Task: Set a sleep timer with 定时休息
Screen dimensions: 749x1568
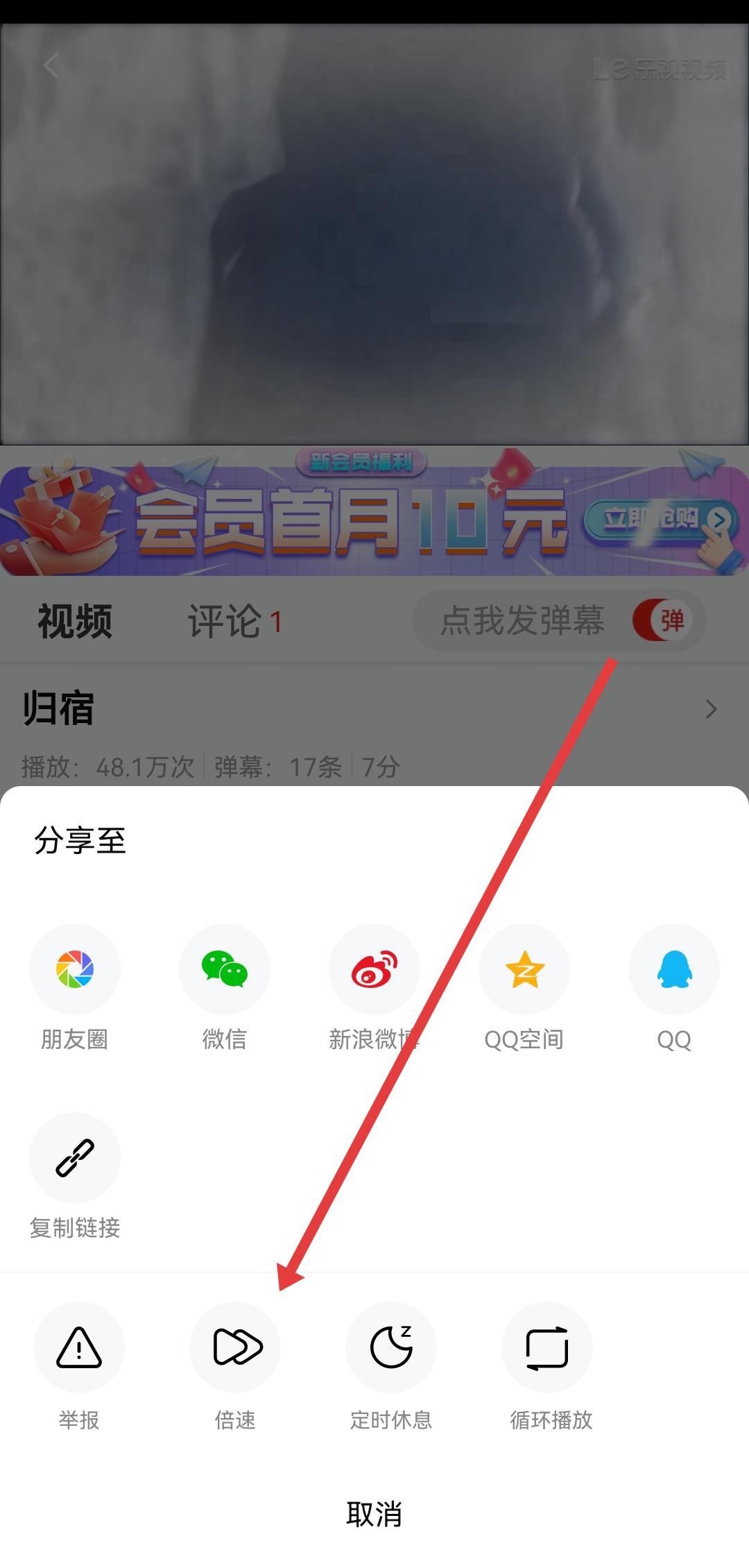Action: pos(391,1347)
